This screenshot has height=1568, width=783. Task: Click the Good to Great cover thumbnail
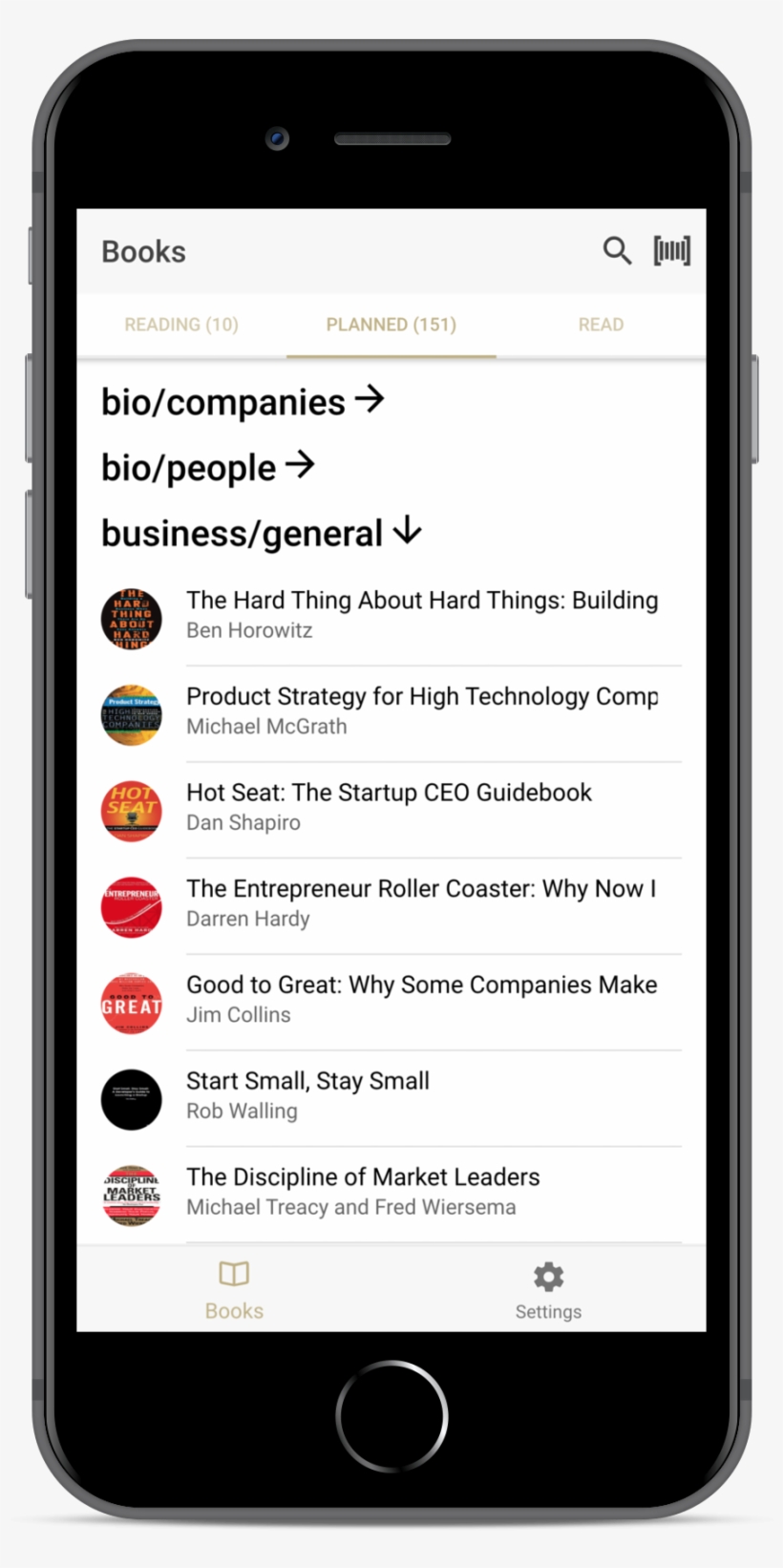pyautogui.click(x=131, y=1003)
